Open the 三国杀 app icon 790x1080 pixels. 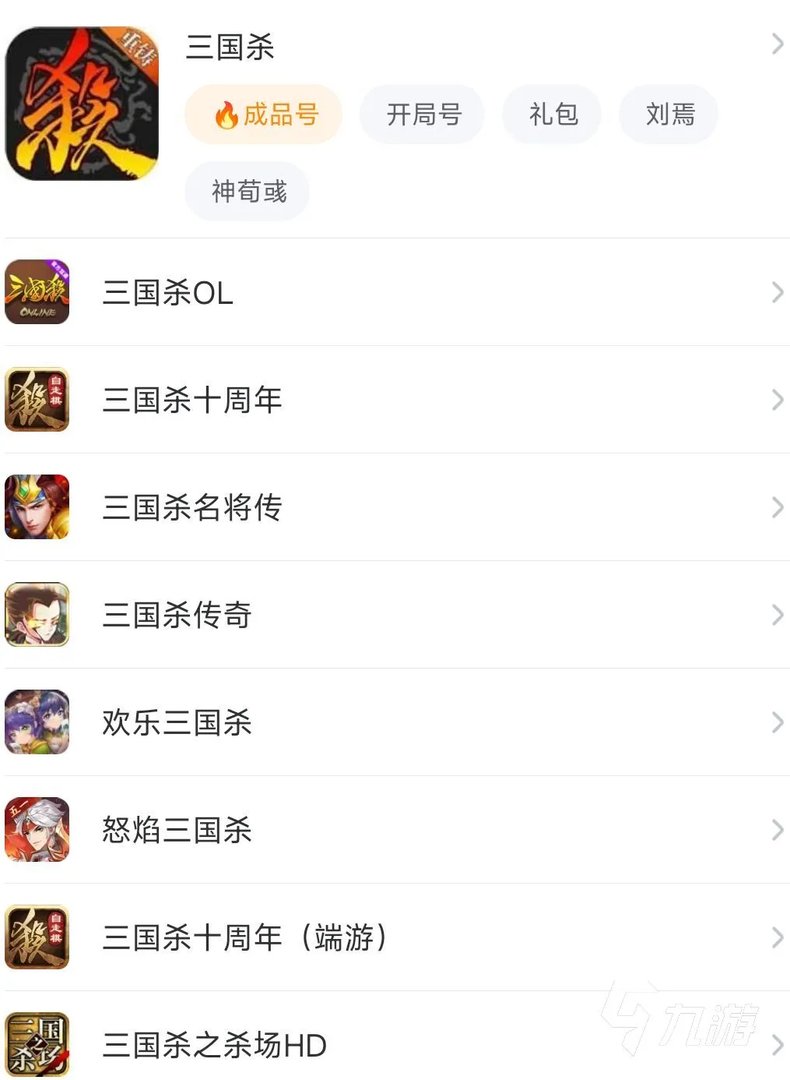point(83,100)
